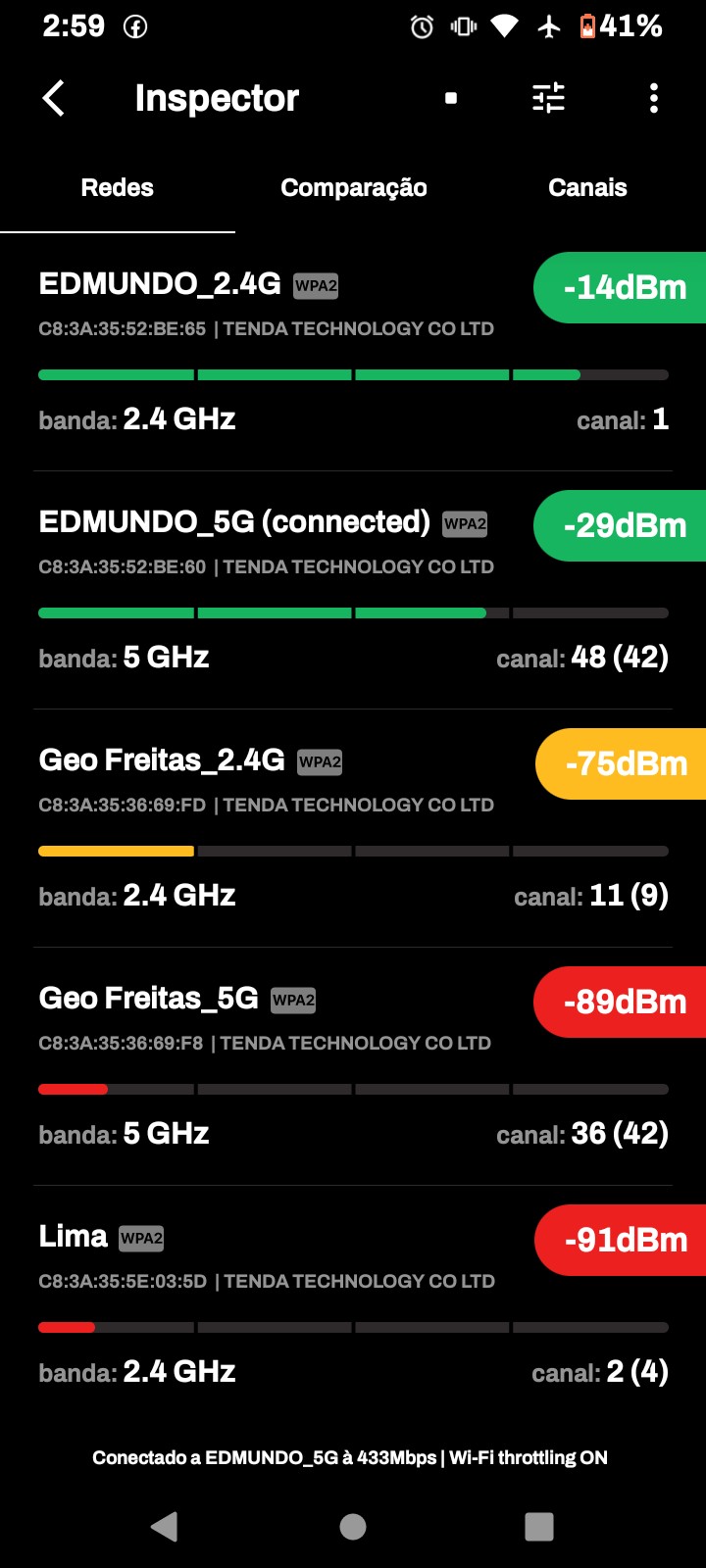
Task: Switch to the Comparação tab
Action: pos(353,188)
